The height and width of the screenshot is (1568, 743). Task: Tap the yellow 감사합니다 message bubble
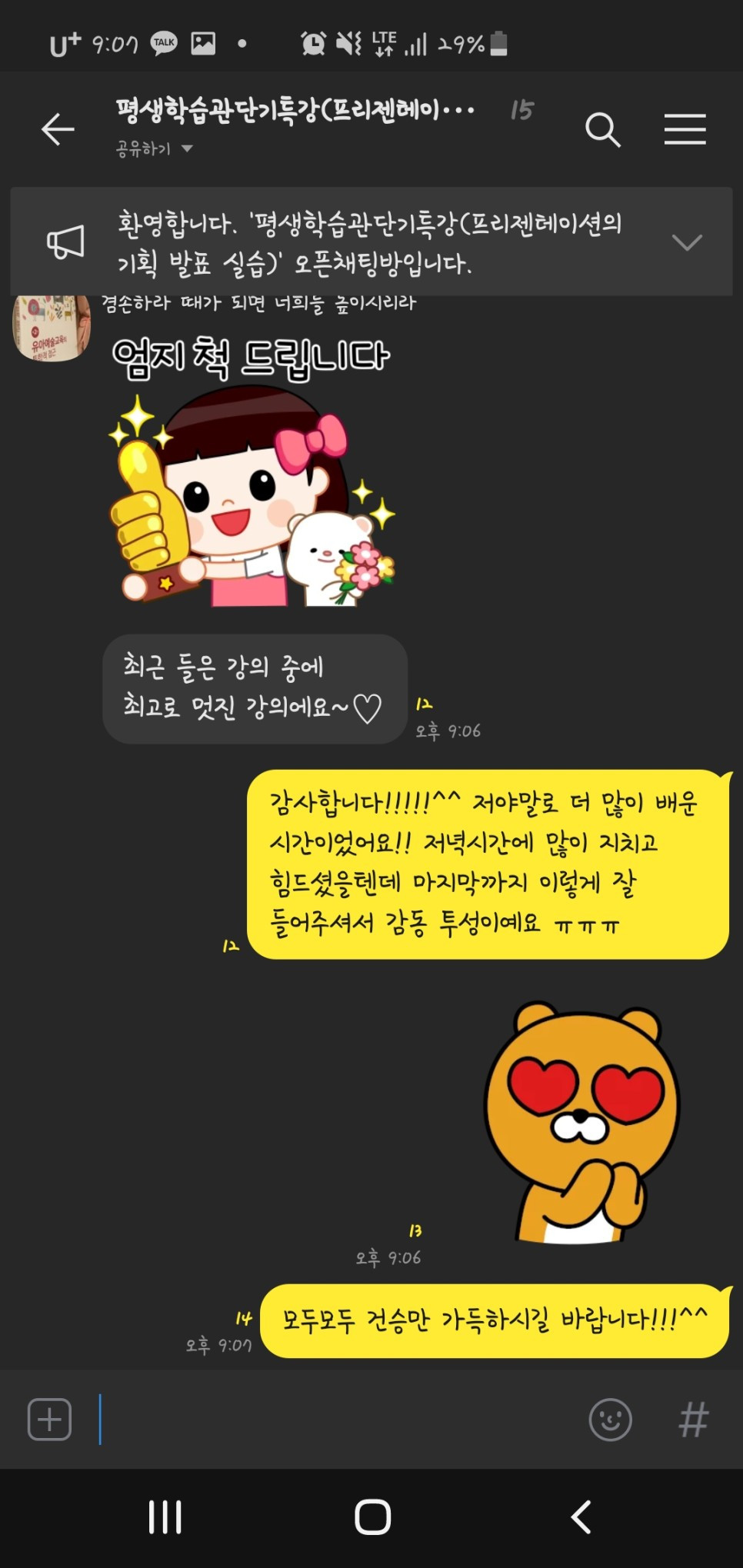point(485,861)
